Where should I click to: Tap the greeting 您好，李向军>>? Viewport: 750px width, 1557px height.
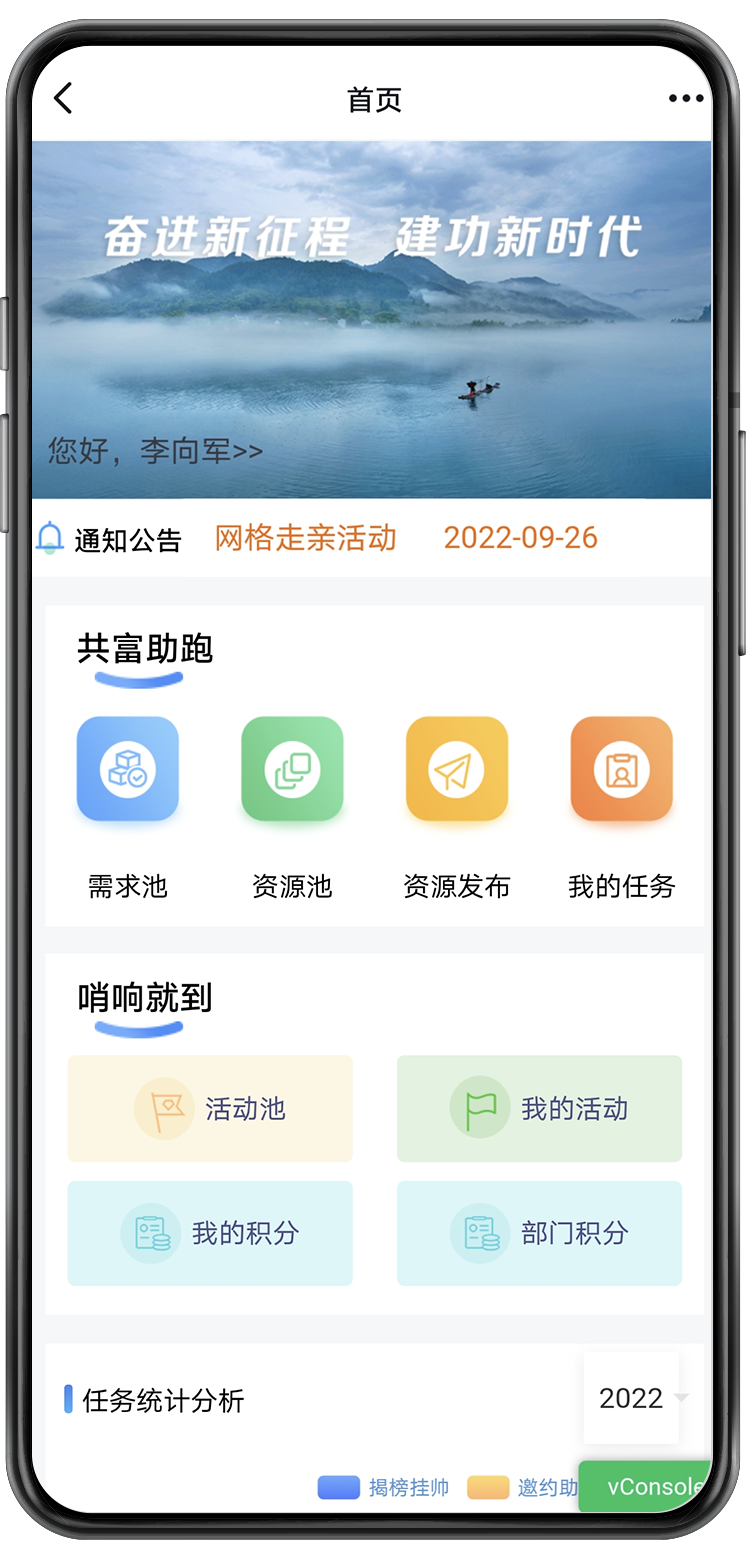[x=156, y=451]
